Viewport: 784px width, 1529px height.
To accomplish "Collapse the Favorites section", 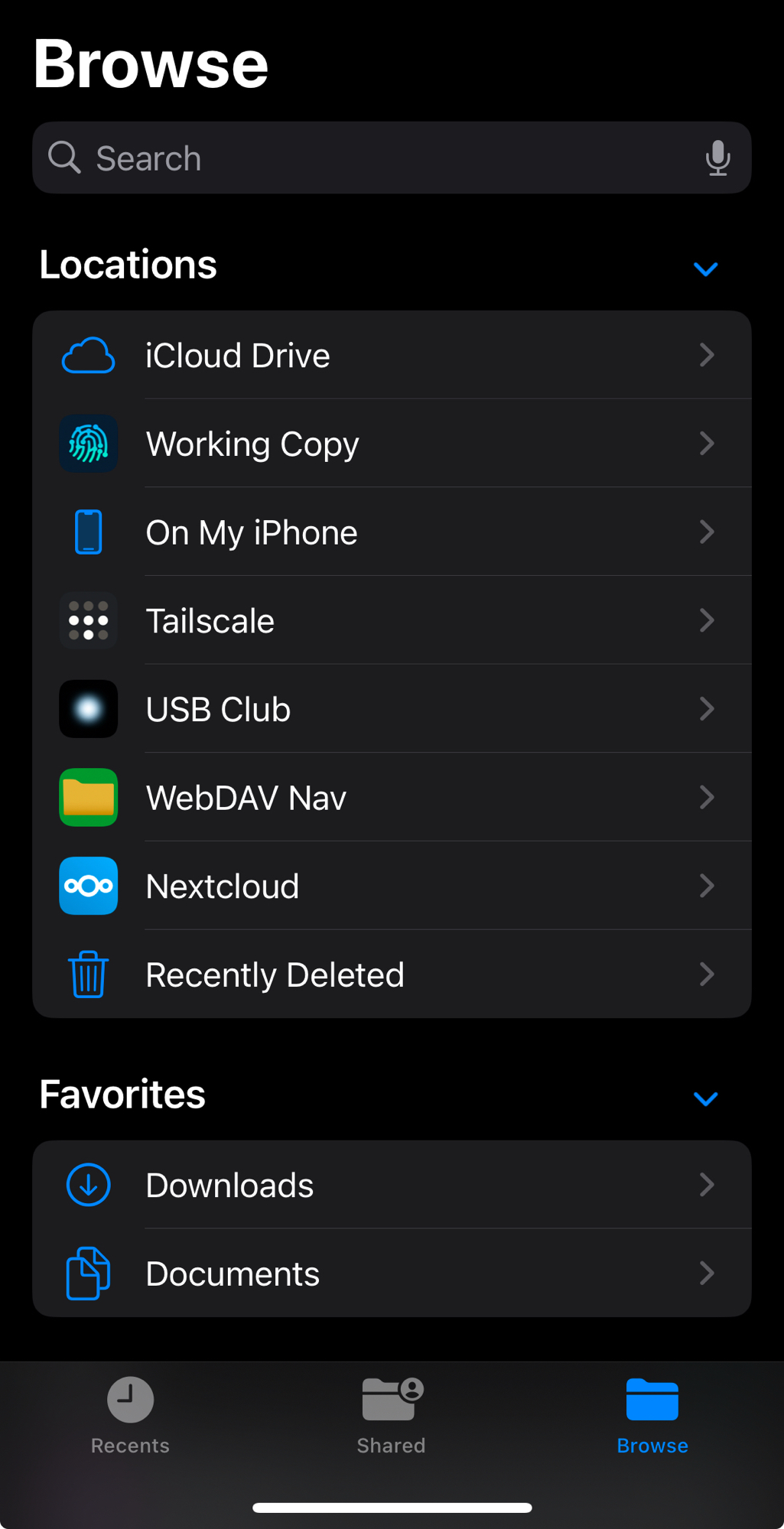I will 705,1098.
